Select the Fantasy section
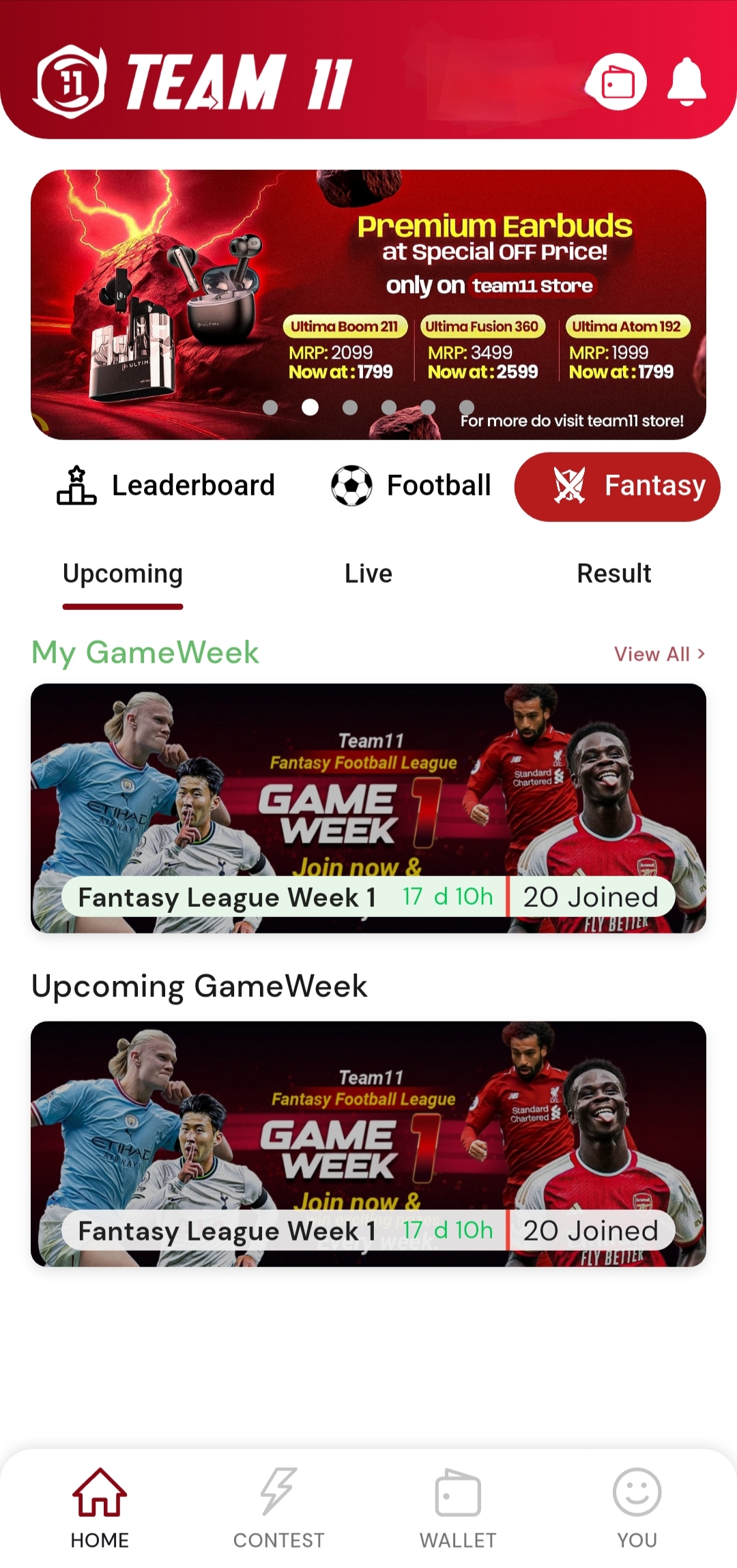The width and height of the screenshot is (737, 1568). coord(617,487)
